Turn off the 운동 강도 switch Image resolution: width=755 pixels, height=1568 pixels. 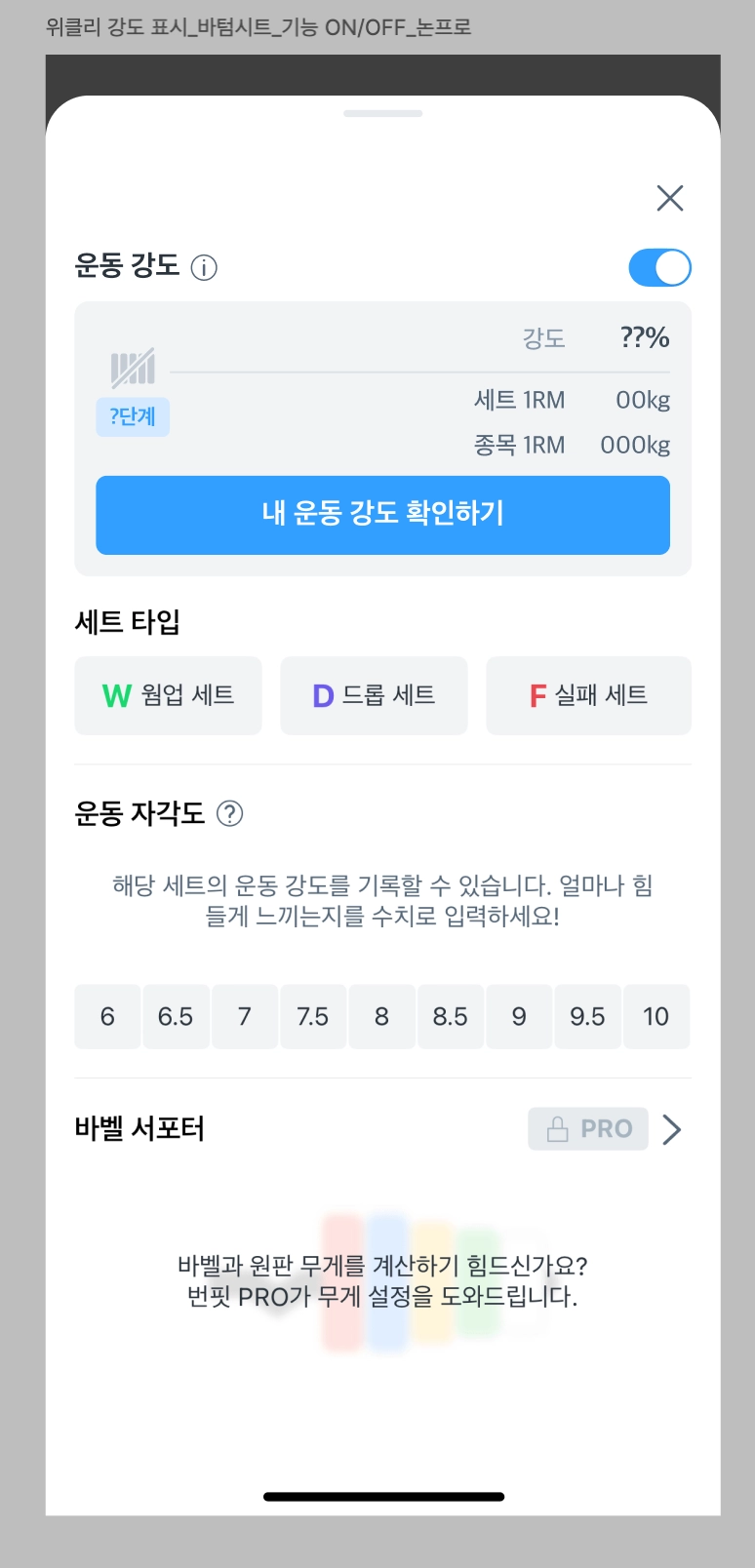coord(659,268)
